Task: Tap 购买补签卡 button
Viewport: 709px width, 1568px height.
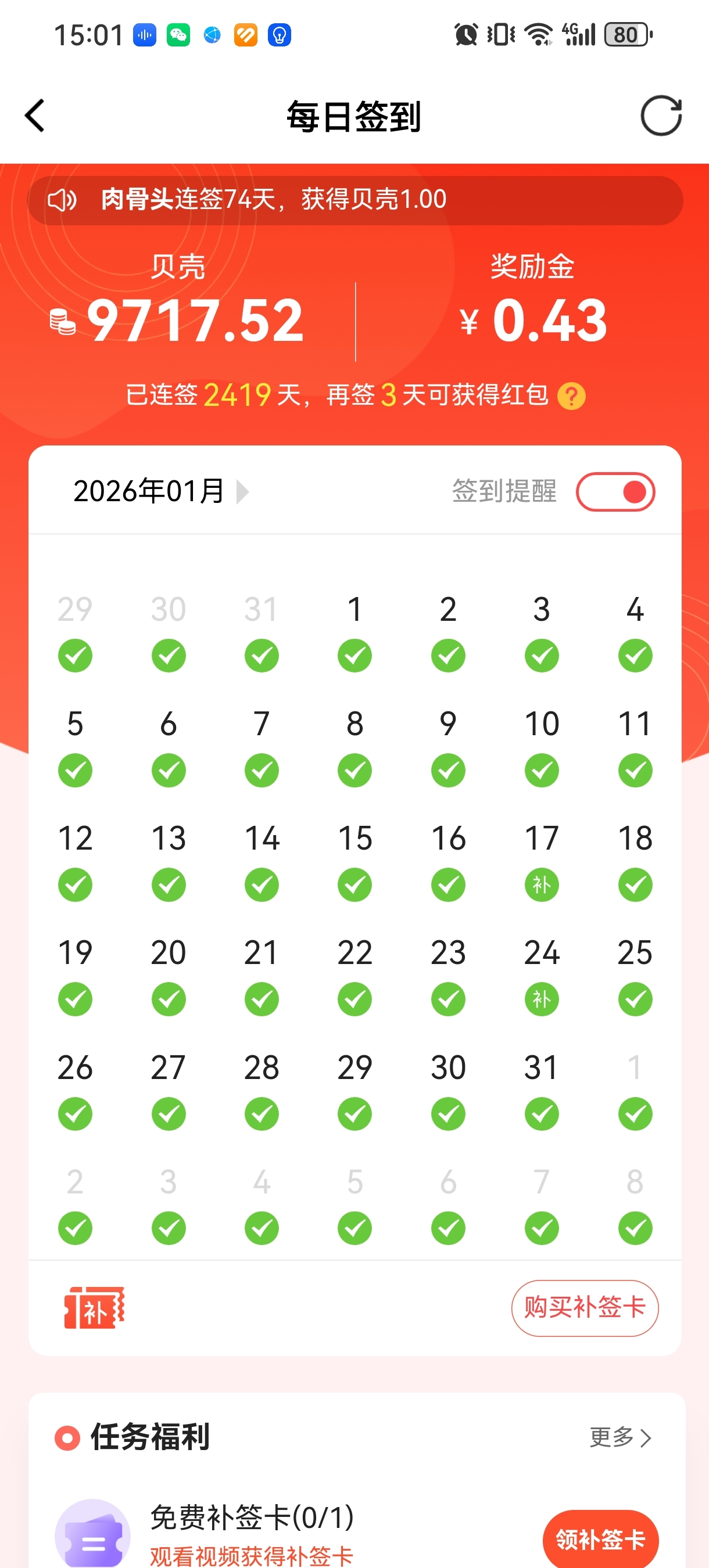Action: [x=584, y=1307]
